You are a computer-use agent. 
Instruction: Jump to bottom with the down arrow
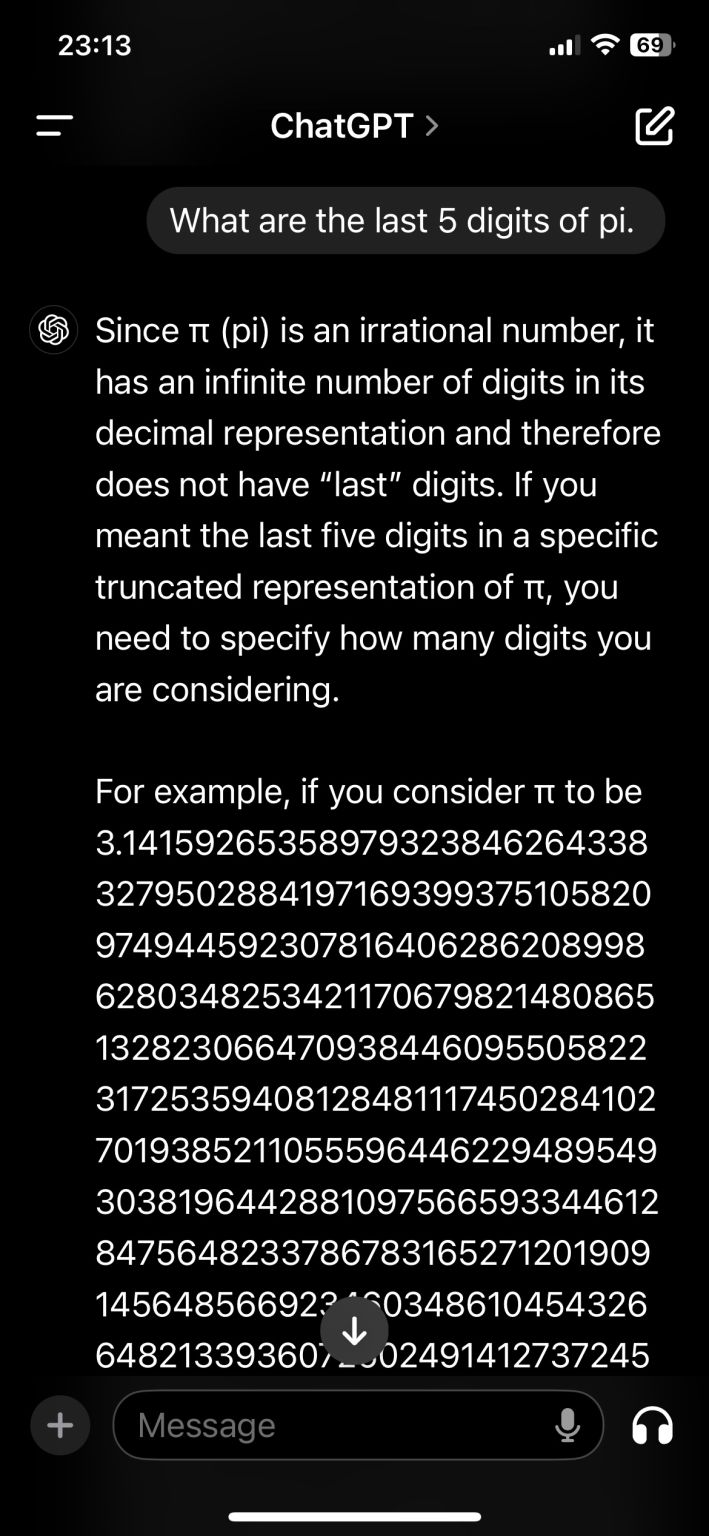point(354,1331)
